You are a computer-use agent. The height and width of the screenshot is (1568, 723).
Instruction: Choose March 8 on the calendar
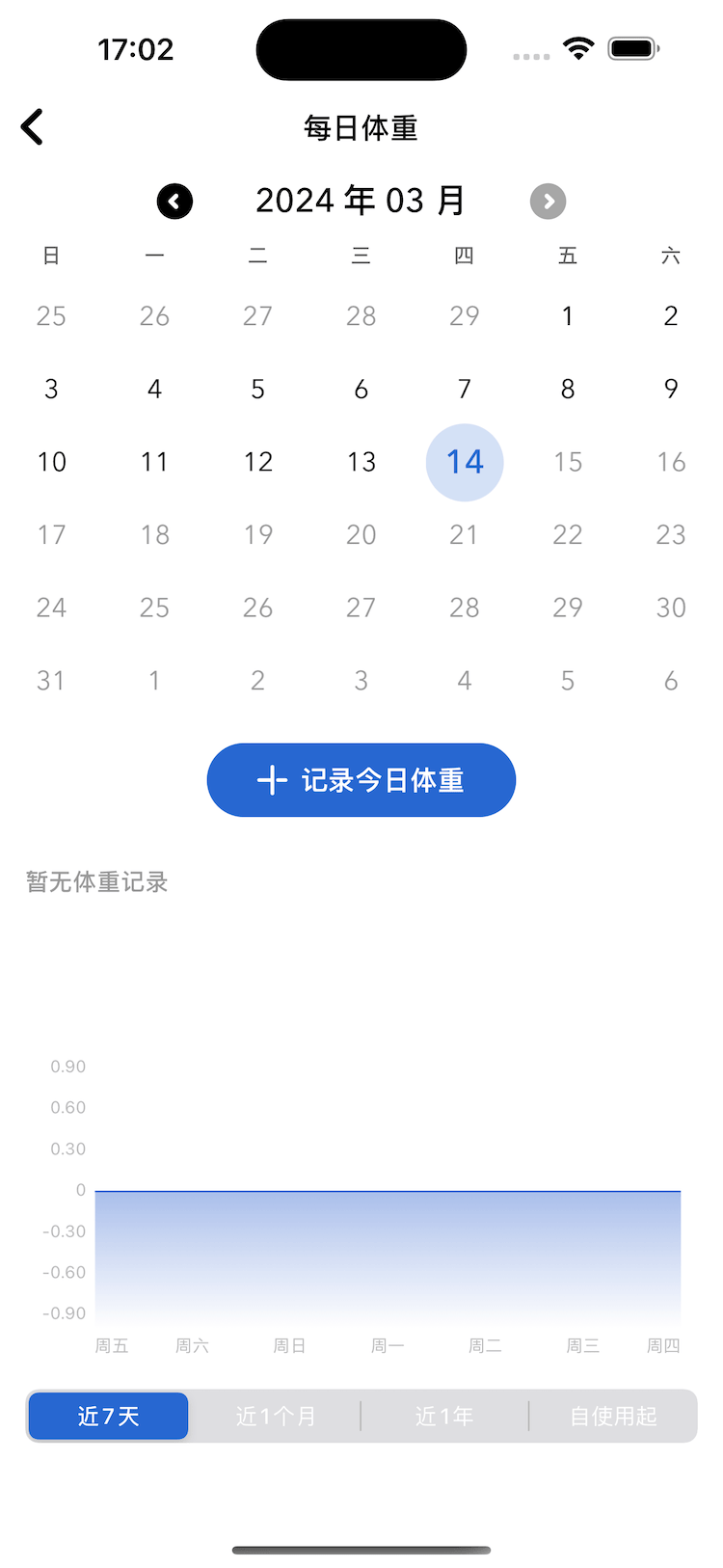tap(568, 389)
